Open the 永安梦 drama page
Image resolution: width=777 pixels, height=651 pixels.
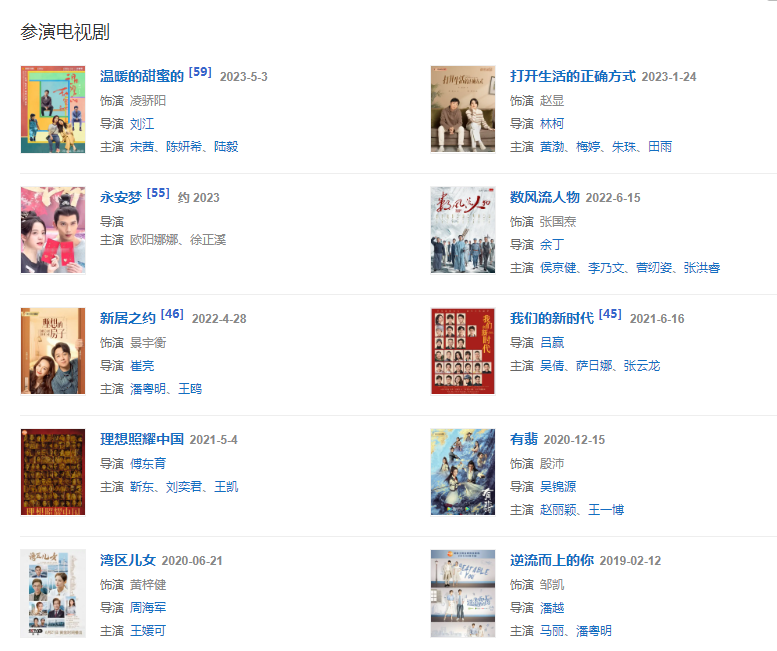[120, 197]
